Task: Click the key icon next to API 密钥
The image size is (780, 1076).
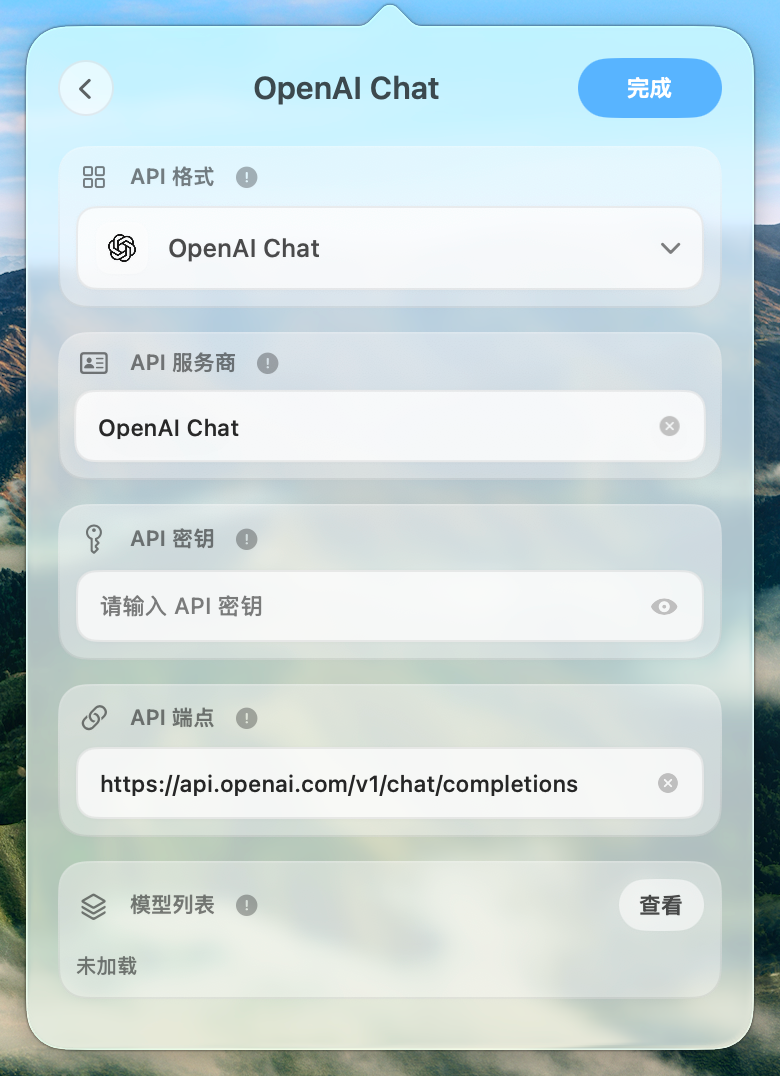Action: click(x=94, y=539)
